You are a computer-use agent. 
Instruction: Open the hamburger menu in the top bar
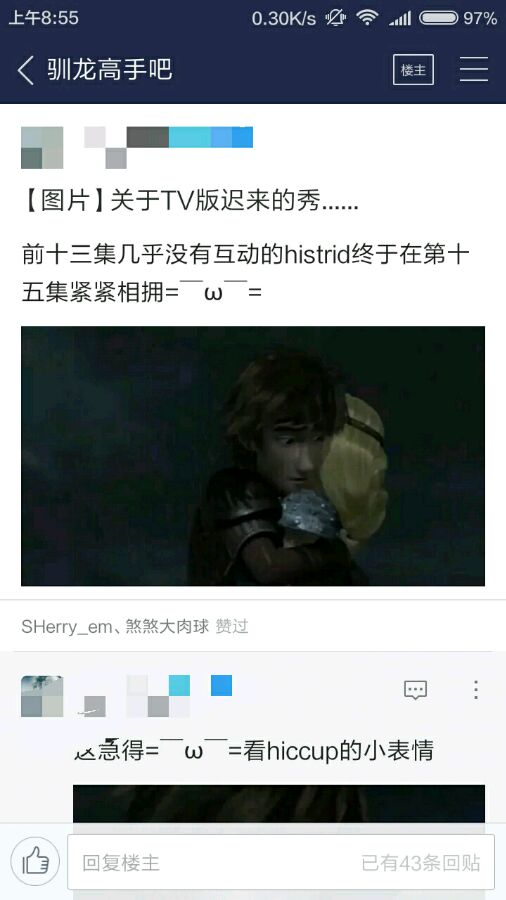(x=474, y=69)
